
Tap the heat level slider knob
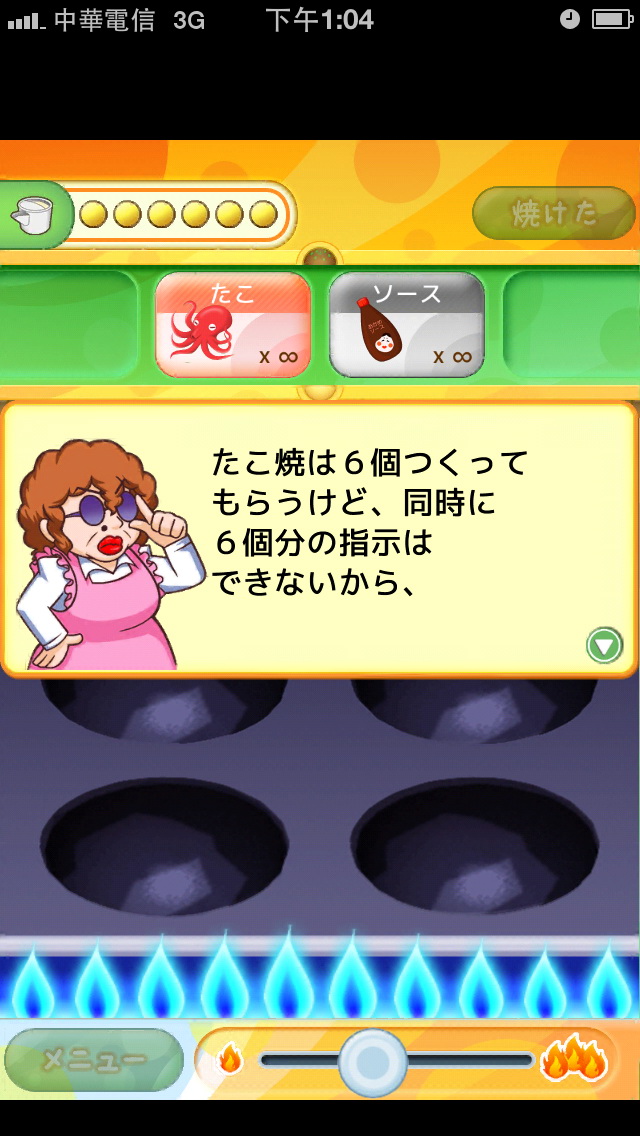click(x=372, y=1061)
